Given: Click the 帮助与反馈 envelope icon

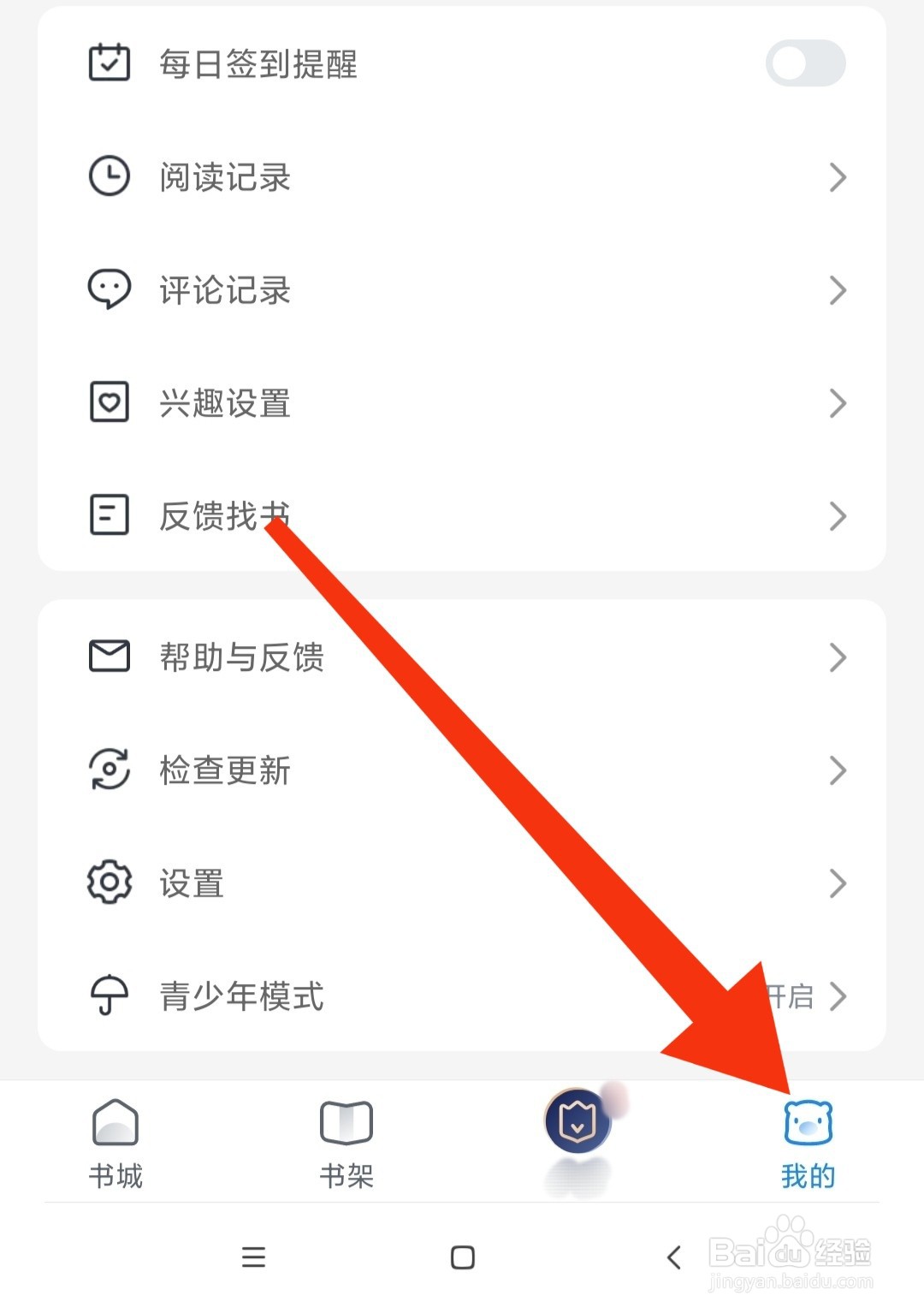Looking at the screenshot, I should 108,657.
